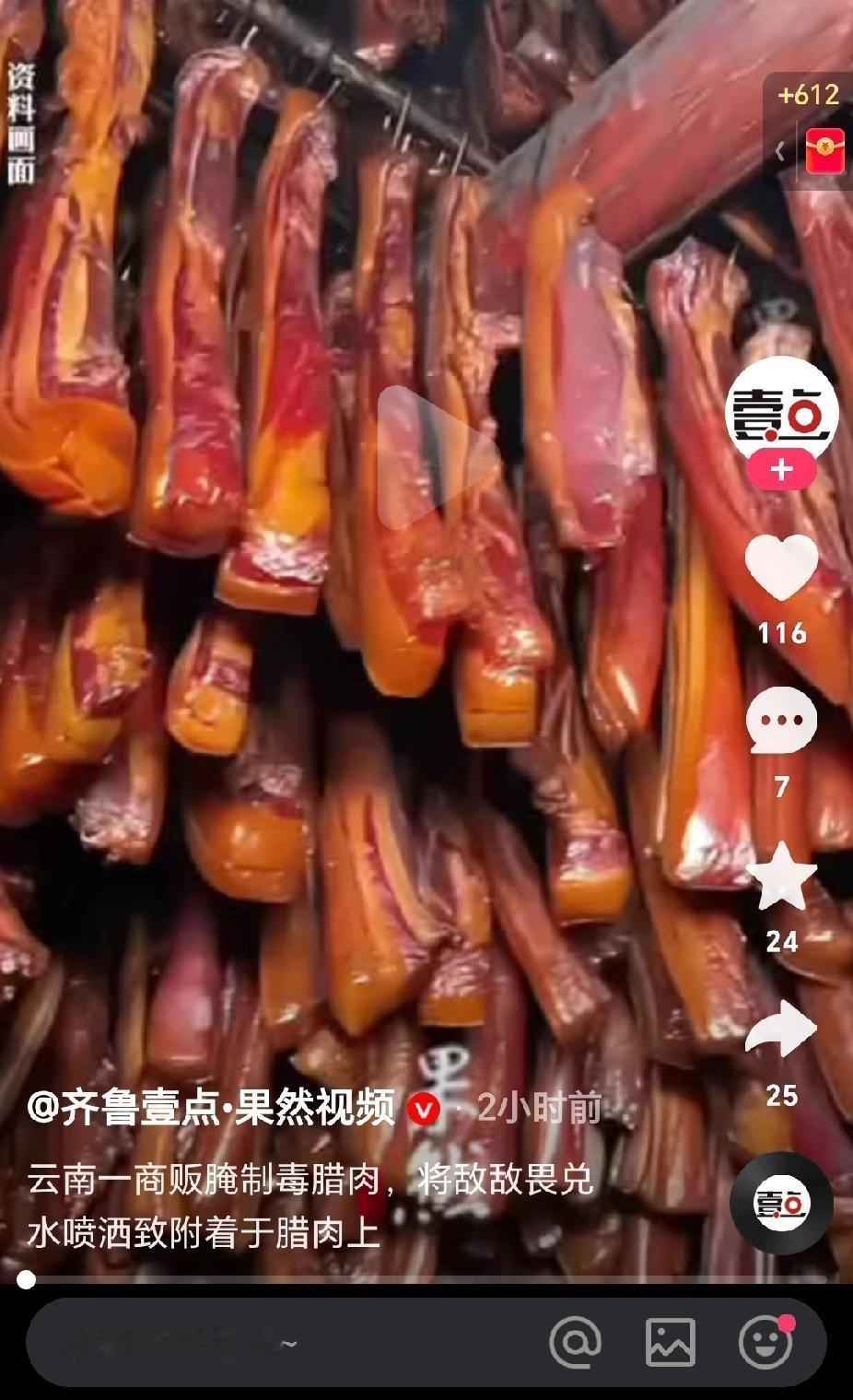Screen dimensions: 853x1400
Task: Expand the red envelope panel arrow
Action: click(780, 151)
